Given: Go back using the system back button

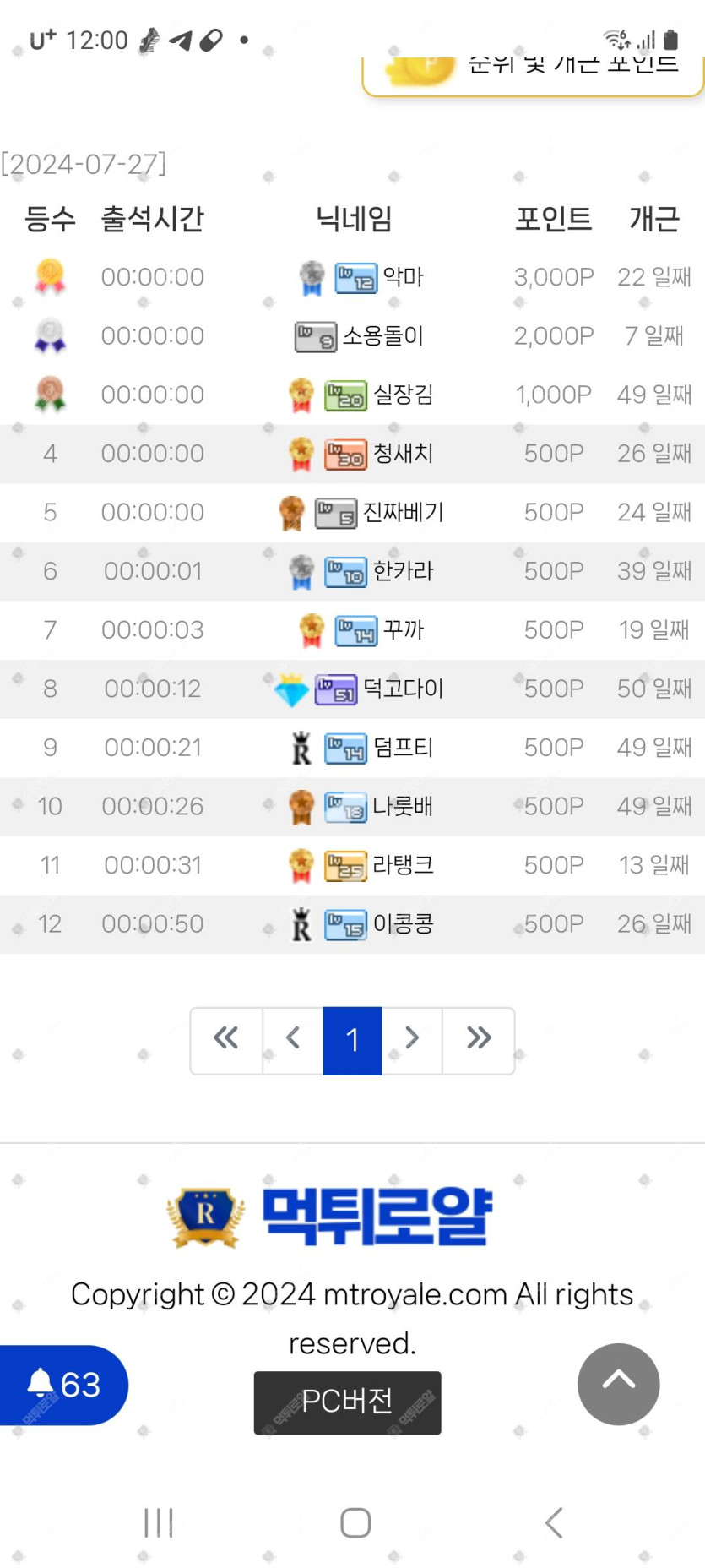Looking at the screenshot, I should (554, 1522).
